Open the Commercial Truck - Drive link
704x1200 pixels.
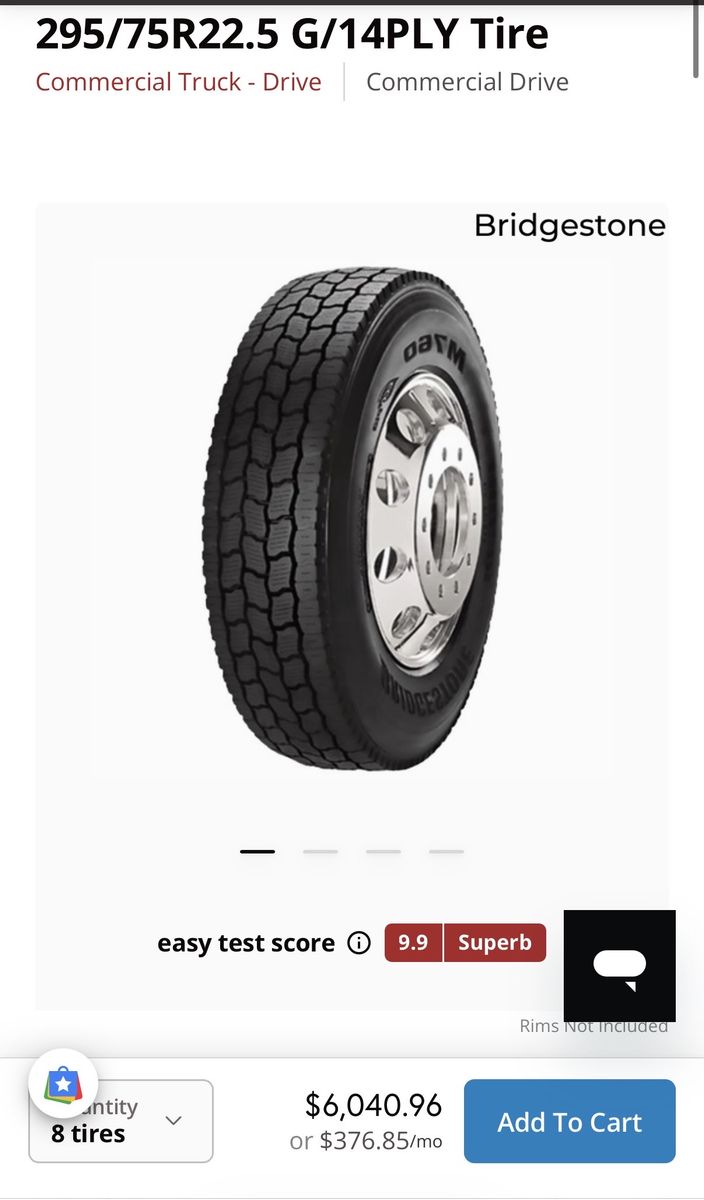point(179,82)
